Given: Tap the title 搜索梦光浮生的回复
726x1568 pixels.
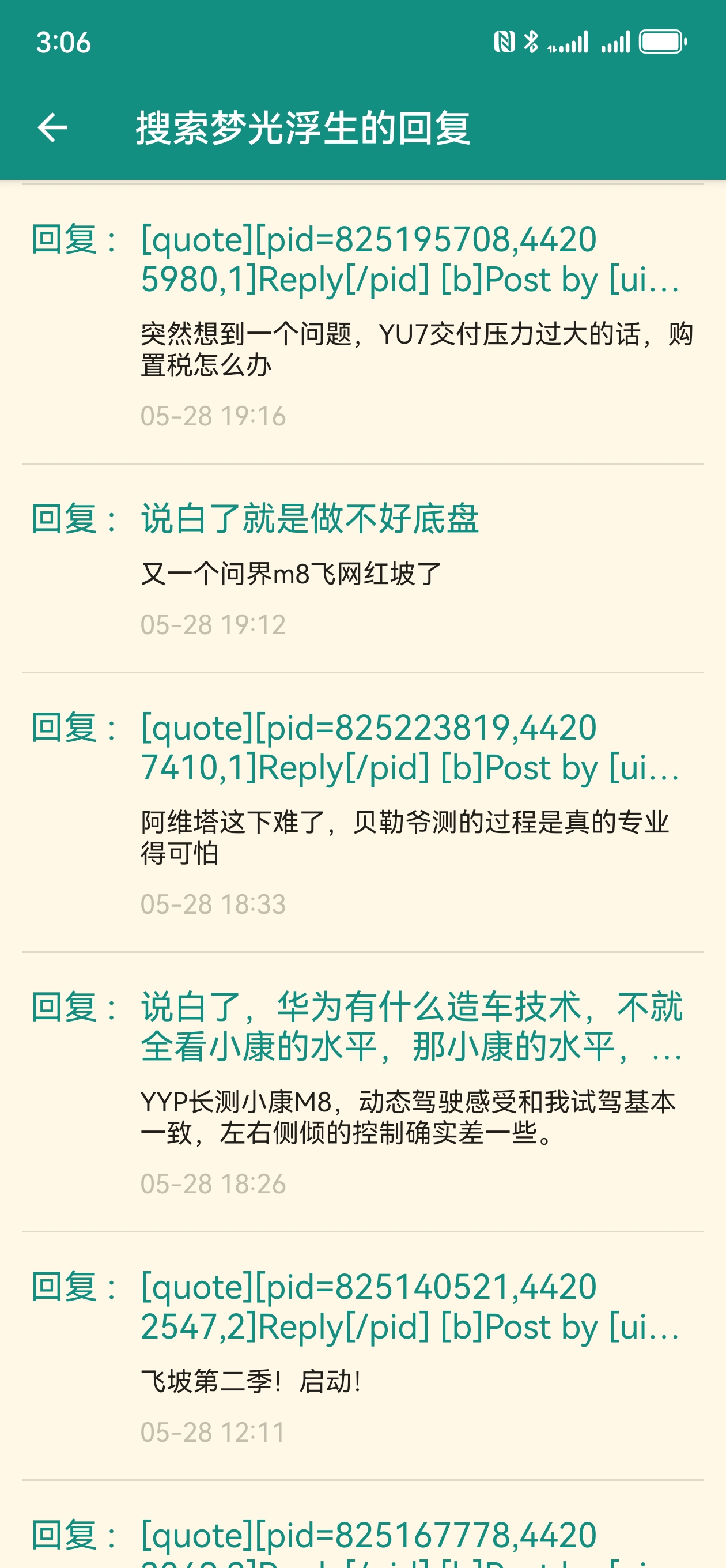Looking at the screenshot, I should click(x=303, y=129).
